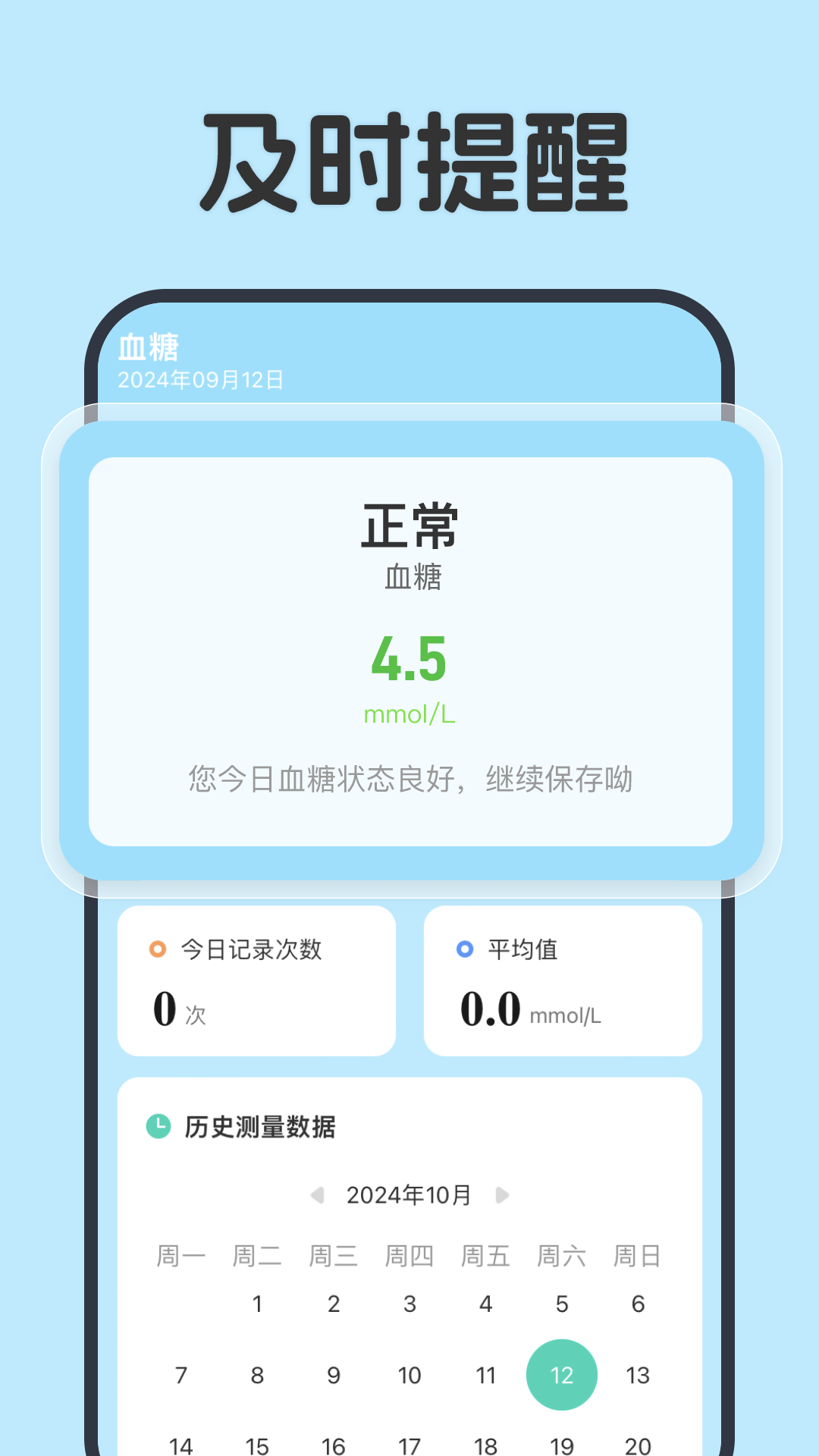This screenshot has width=819, height=1456.
Task: Select the 周一 weekday column header
Action: pyautogui.click(x=180, y=1256)
